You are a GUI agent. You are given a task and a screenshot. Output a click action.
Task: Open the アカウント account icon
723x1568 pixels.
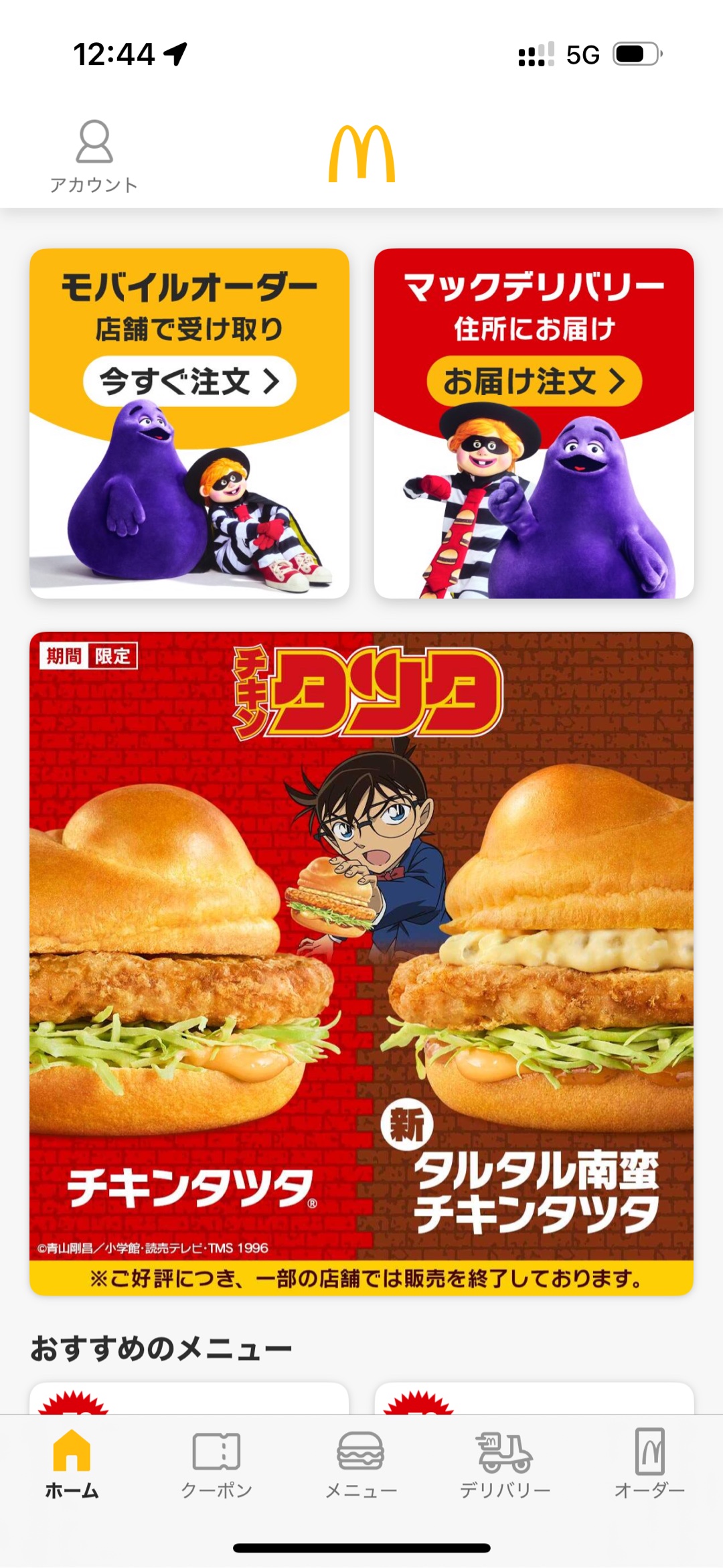pyautogui.click(x=94, y=155)
